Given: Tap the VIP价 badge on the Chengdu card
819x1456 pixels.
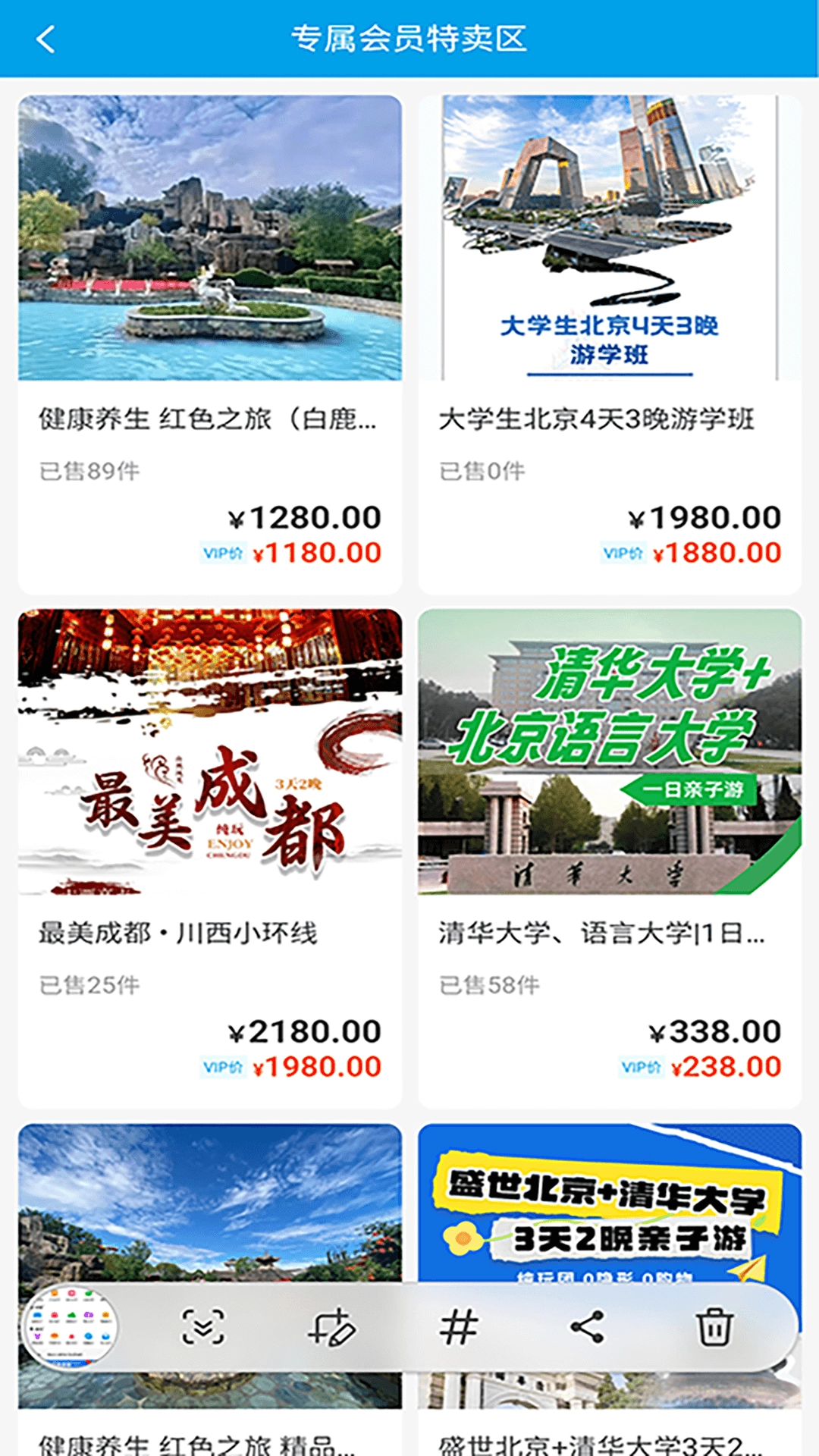Looking at the screenshot, I should coord(224,1066).
